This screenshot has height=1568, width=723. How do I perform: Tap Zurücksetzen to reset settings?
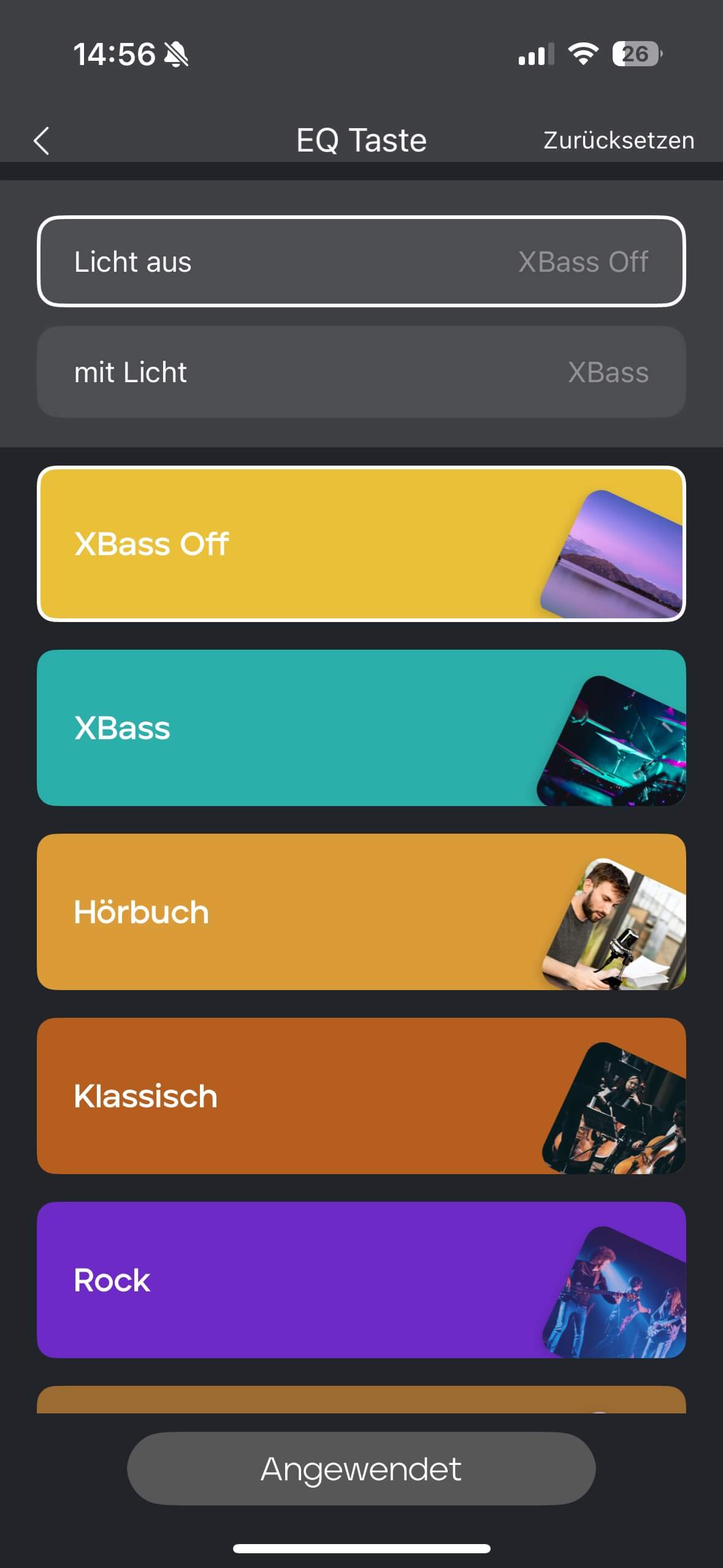618,140
